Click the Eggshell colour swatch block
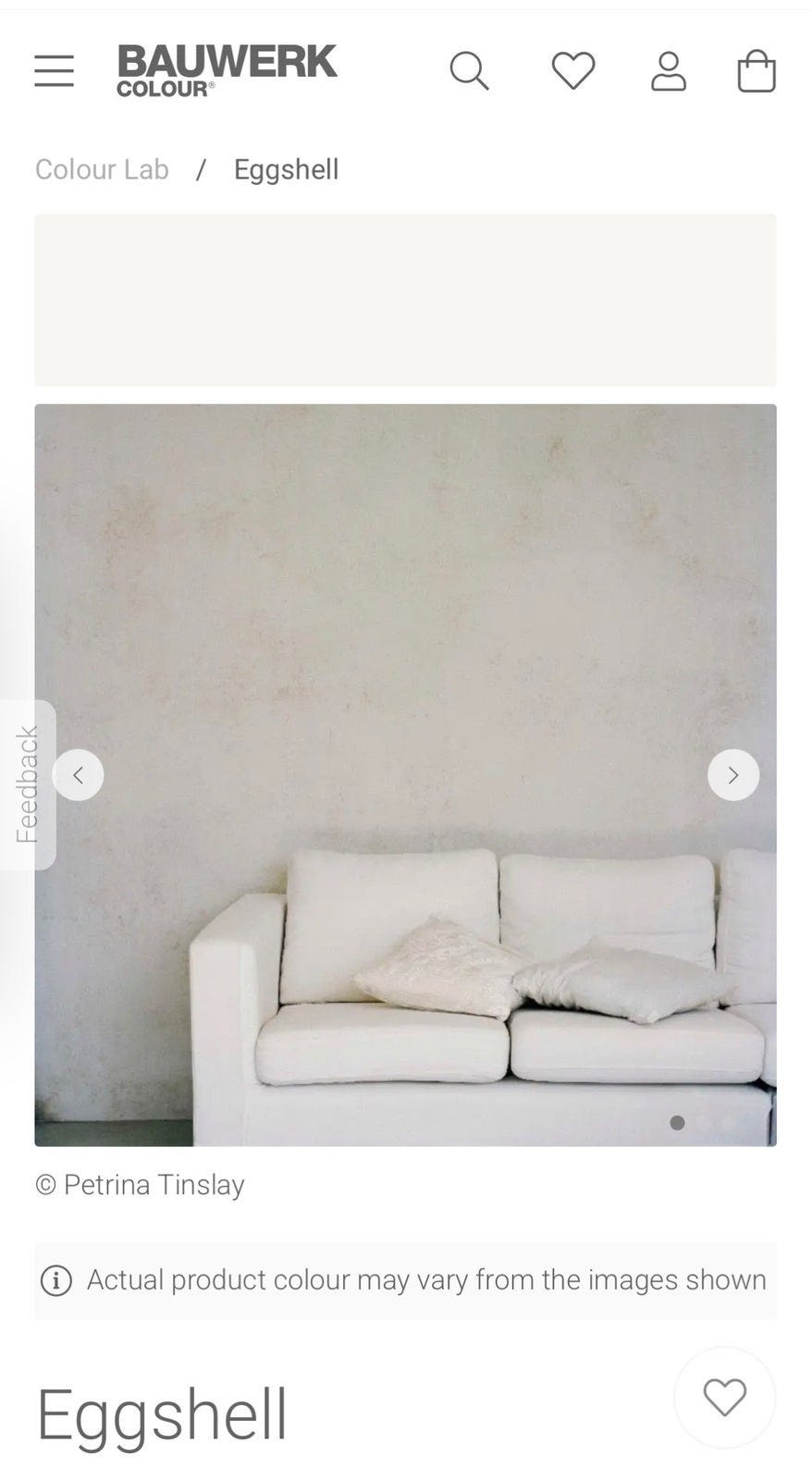The image size is (812, 1480). 405,300
